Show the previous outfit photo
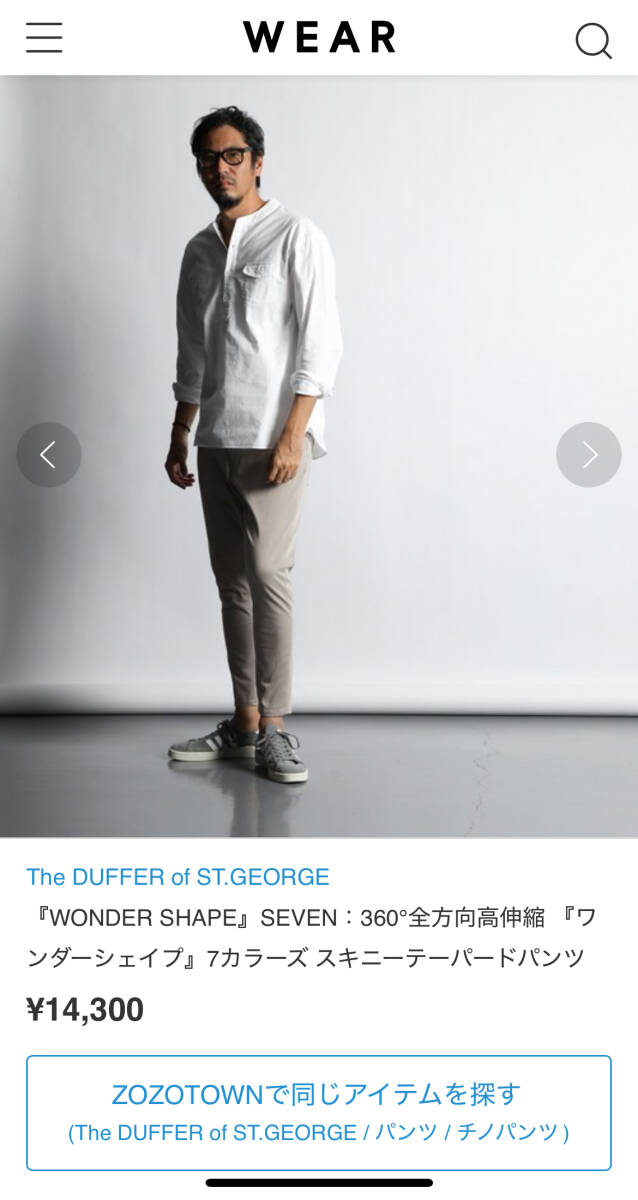Image resolution: width=638 pixels, height=1200 pixels. [x=48, y=455]
